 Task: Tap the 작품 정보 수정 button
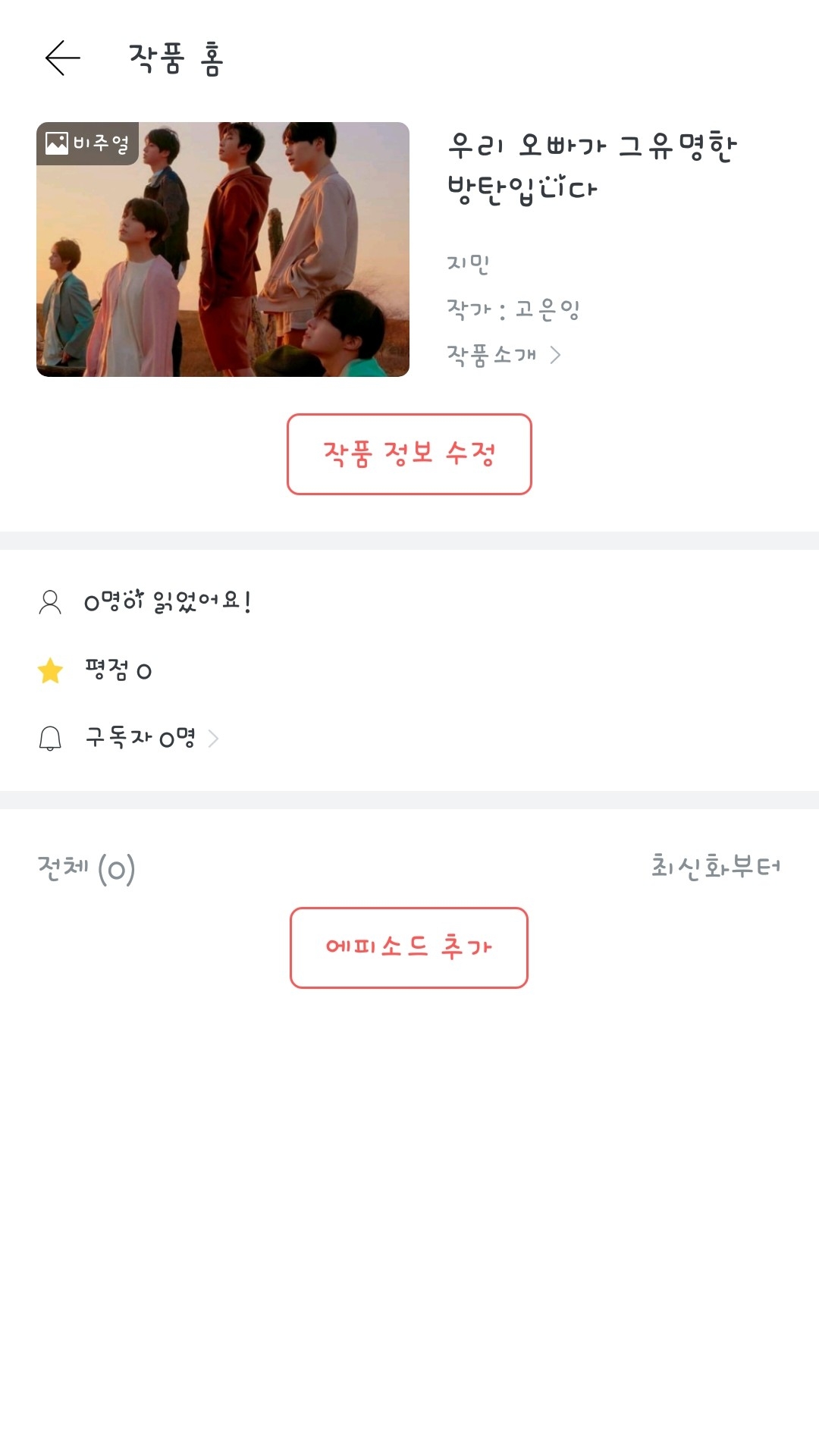[x=409, y=454]
